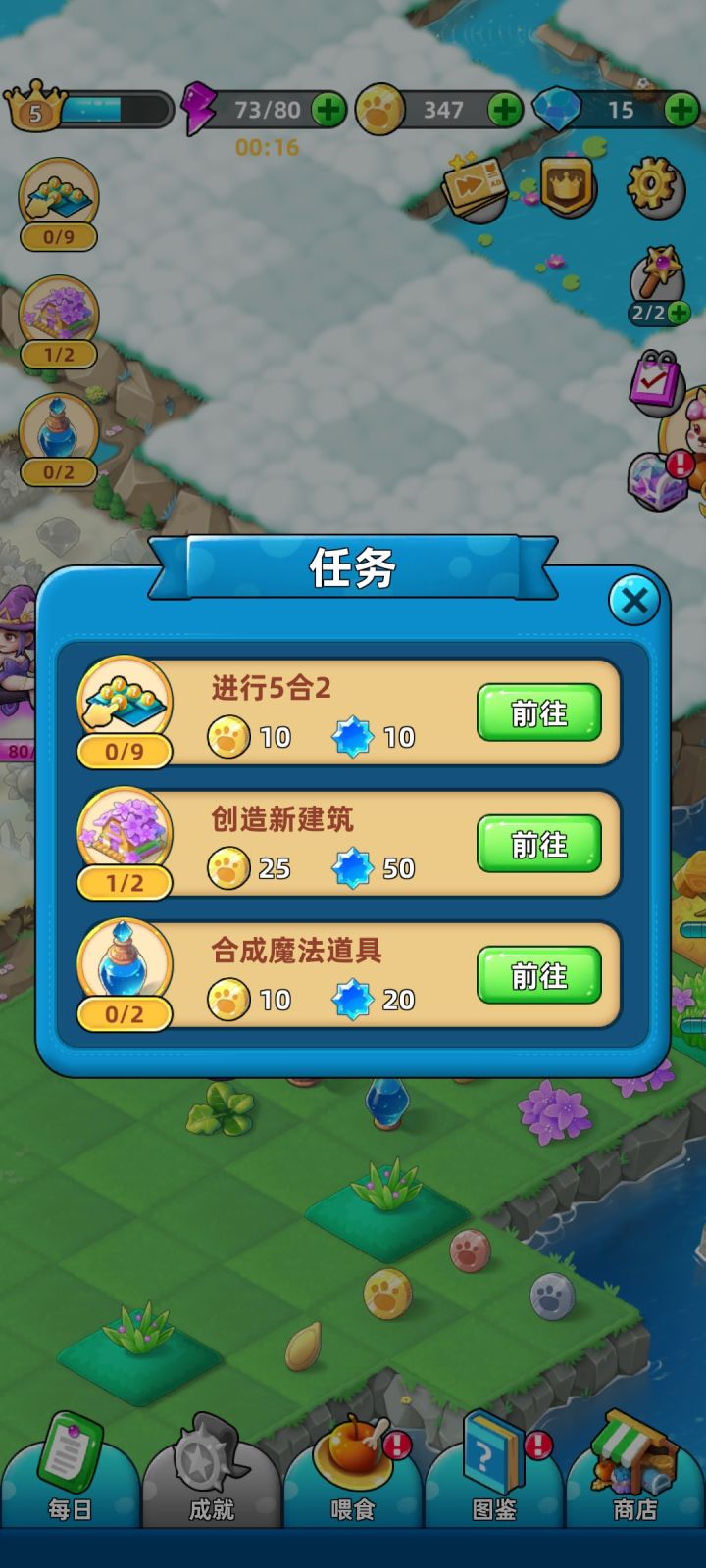Viewport: 706px width, 1568px height.
Task: Tap the magic wand icon showing 2/2
Action: click(x=659, y=274)
